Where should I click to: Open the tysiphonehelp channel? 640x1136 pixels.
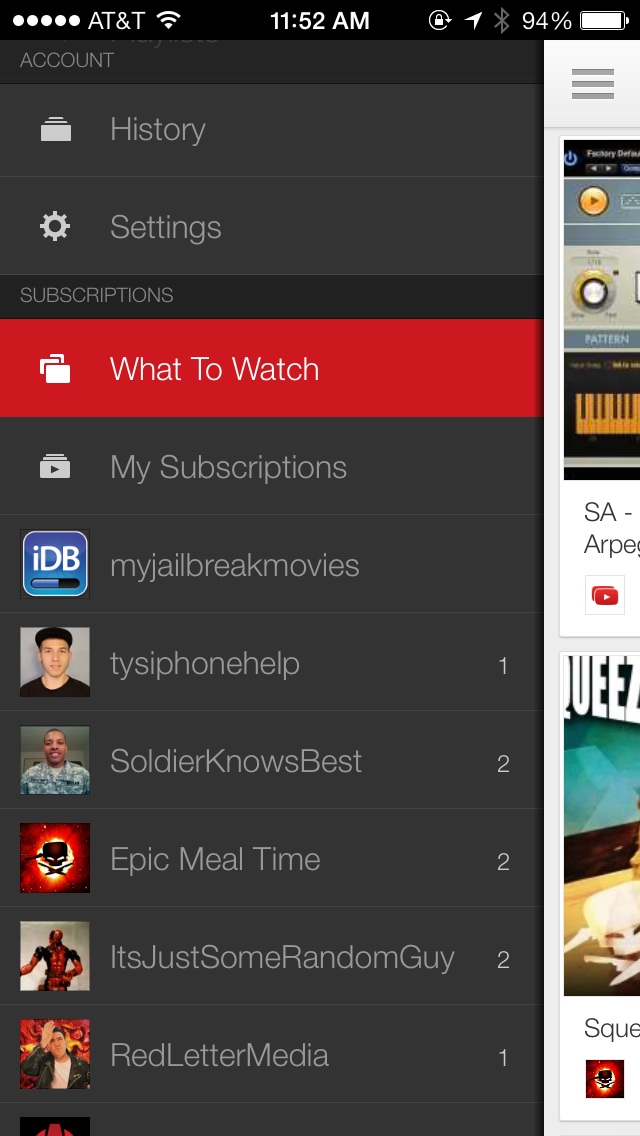(x=272, y=661)
